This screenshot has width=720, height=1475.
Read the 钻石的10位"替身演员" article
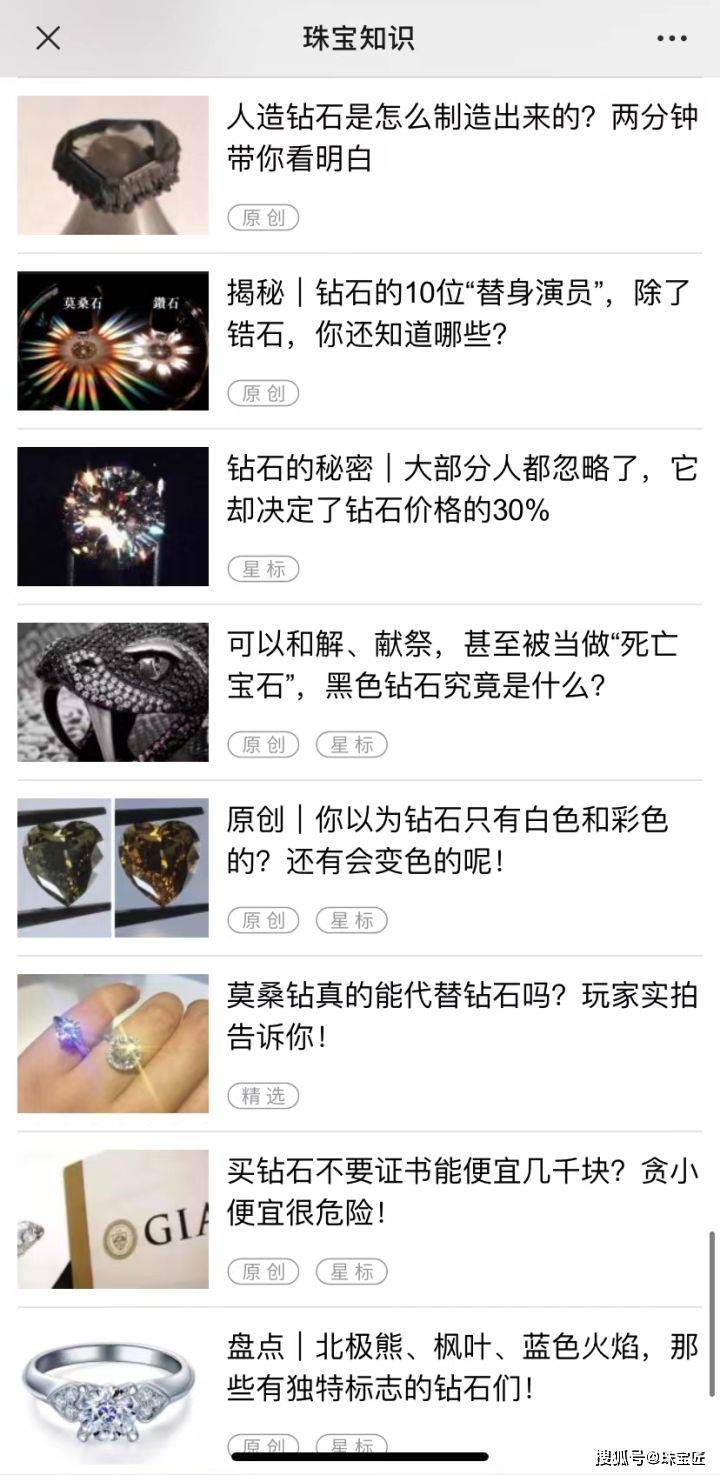point(461,314)
